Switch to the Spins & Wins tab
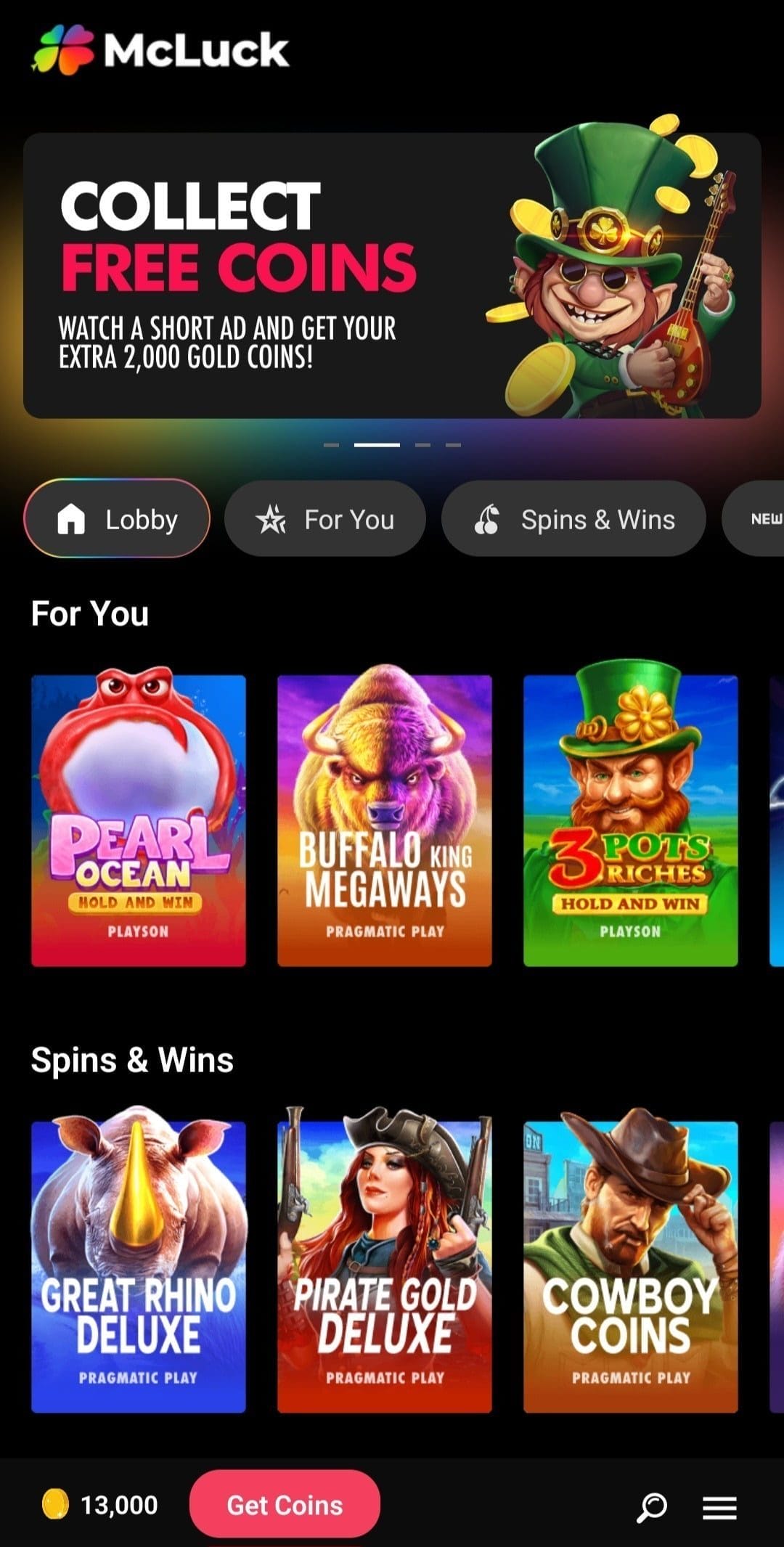This screenshot has height=1547, width=784. point(573,518)
